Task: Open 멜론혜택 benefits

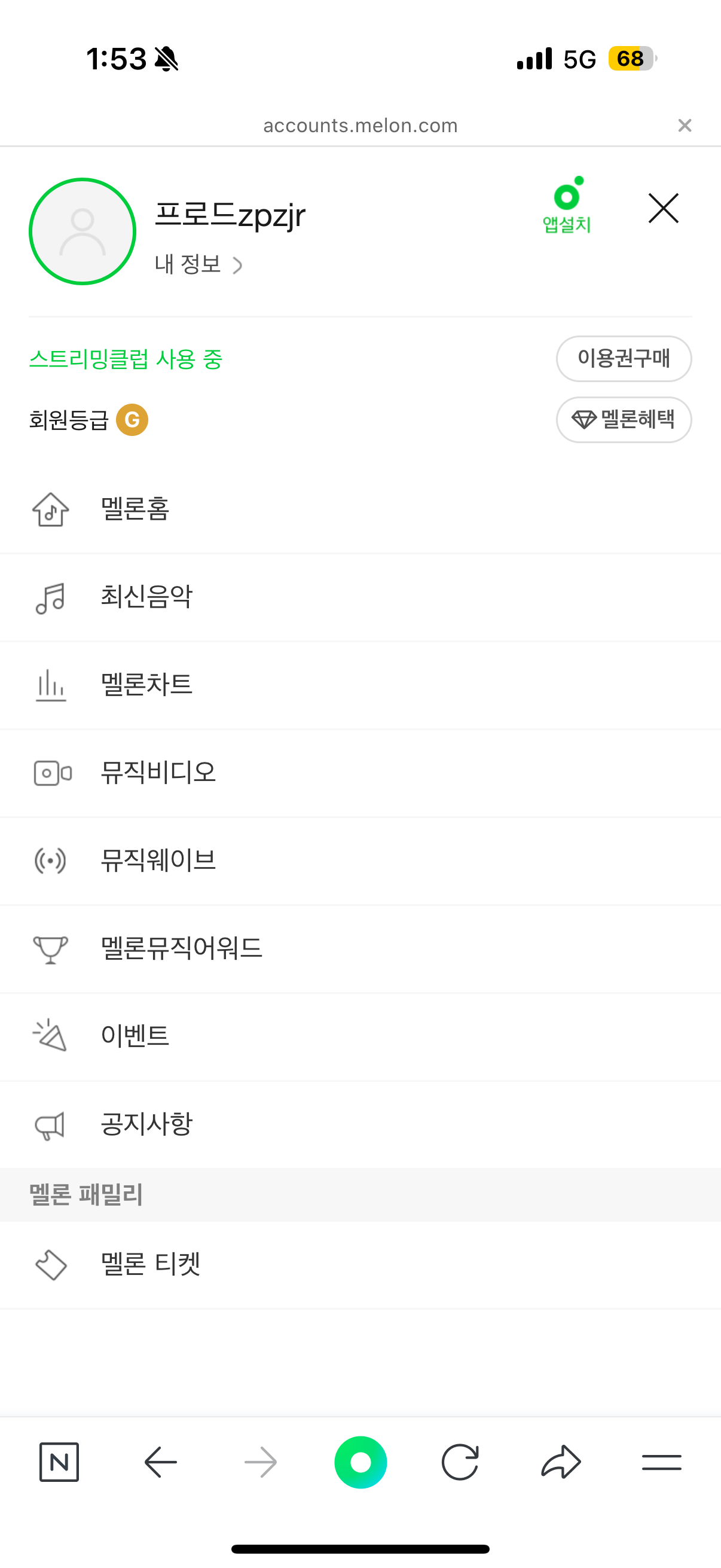Action: point(624,419)
